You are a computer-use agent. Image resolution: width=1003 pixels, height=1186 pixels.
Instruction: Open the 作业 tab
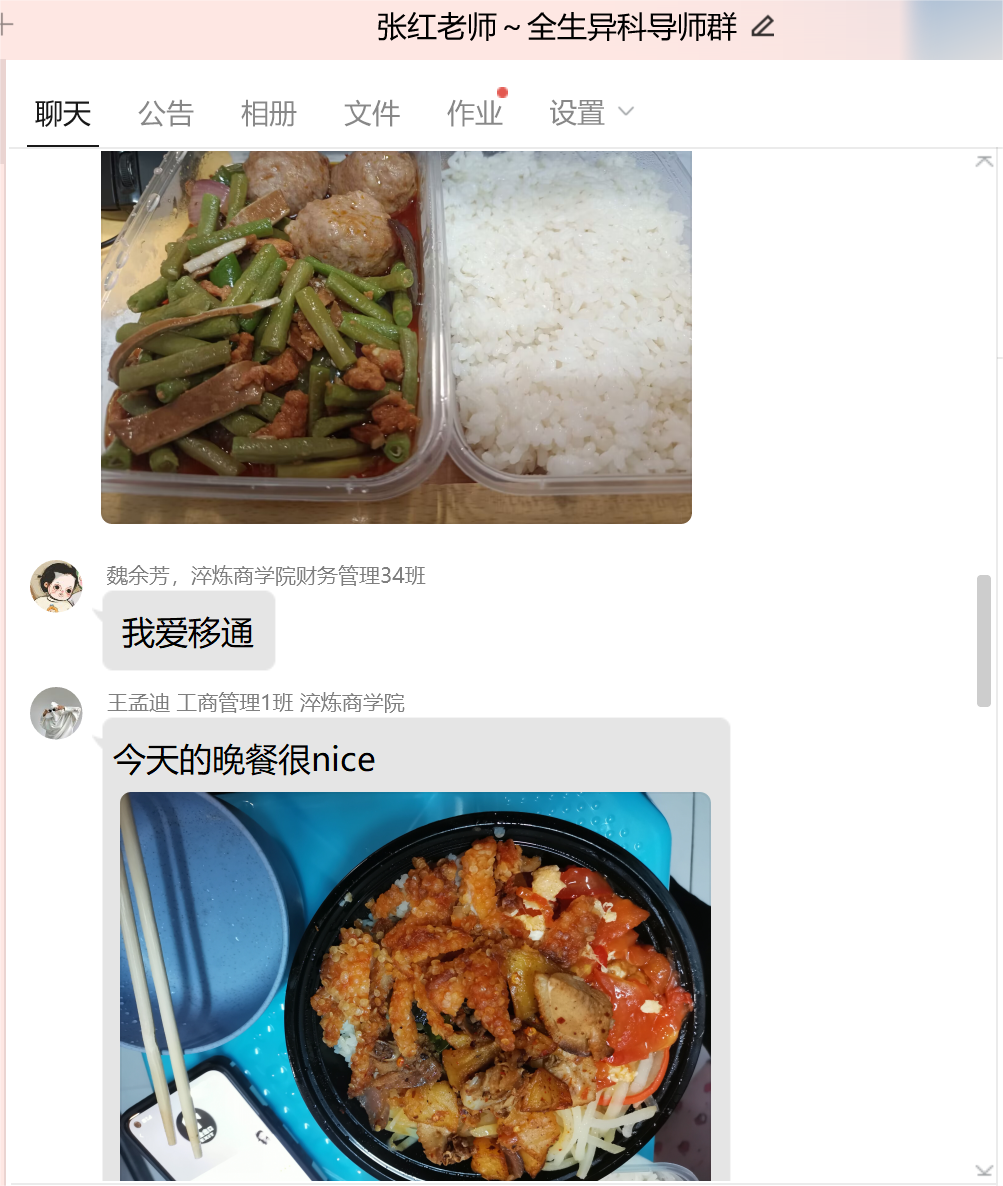click(474, 114)
